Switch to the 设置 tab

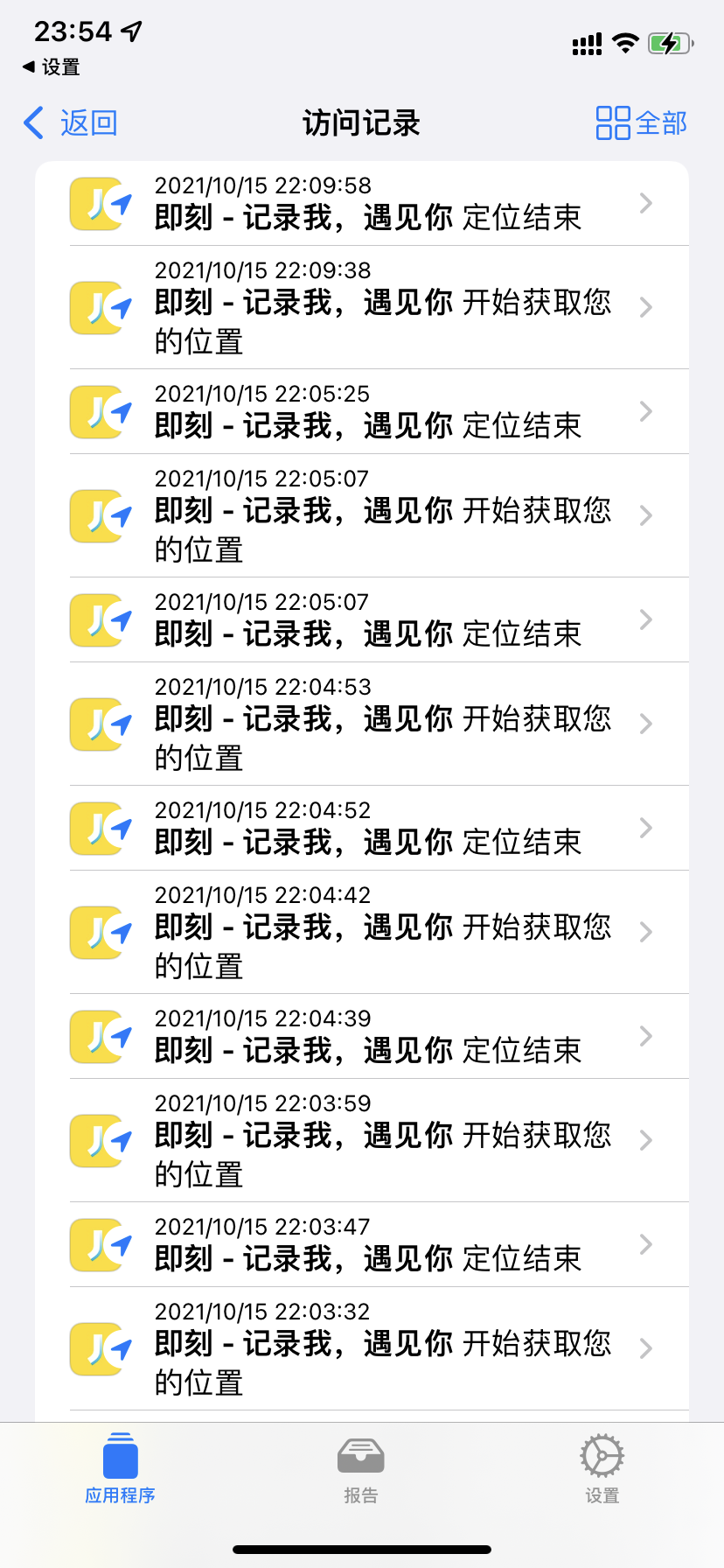(602, 1469)
